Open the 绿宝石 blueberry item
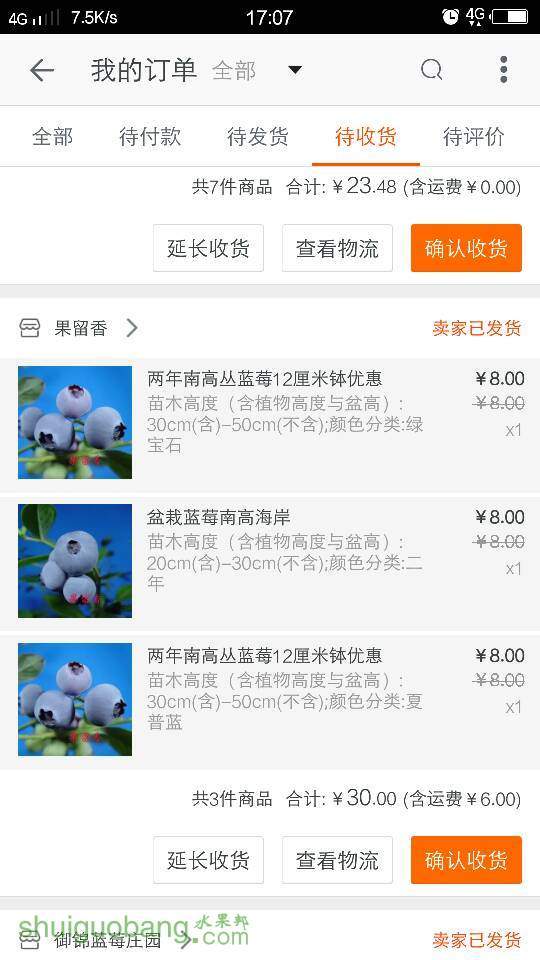540x960 pixels. [270, 422]
